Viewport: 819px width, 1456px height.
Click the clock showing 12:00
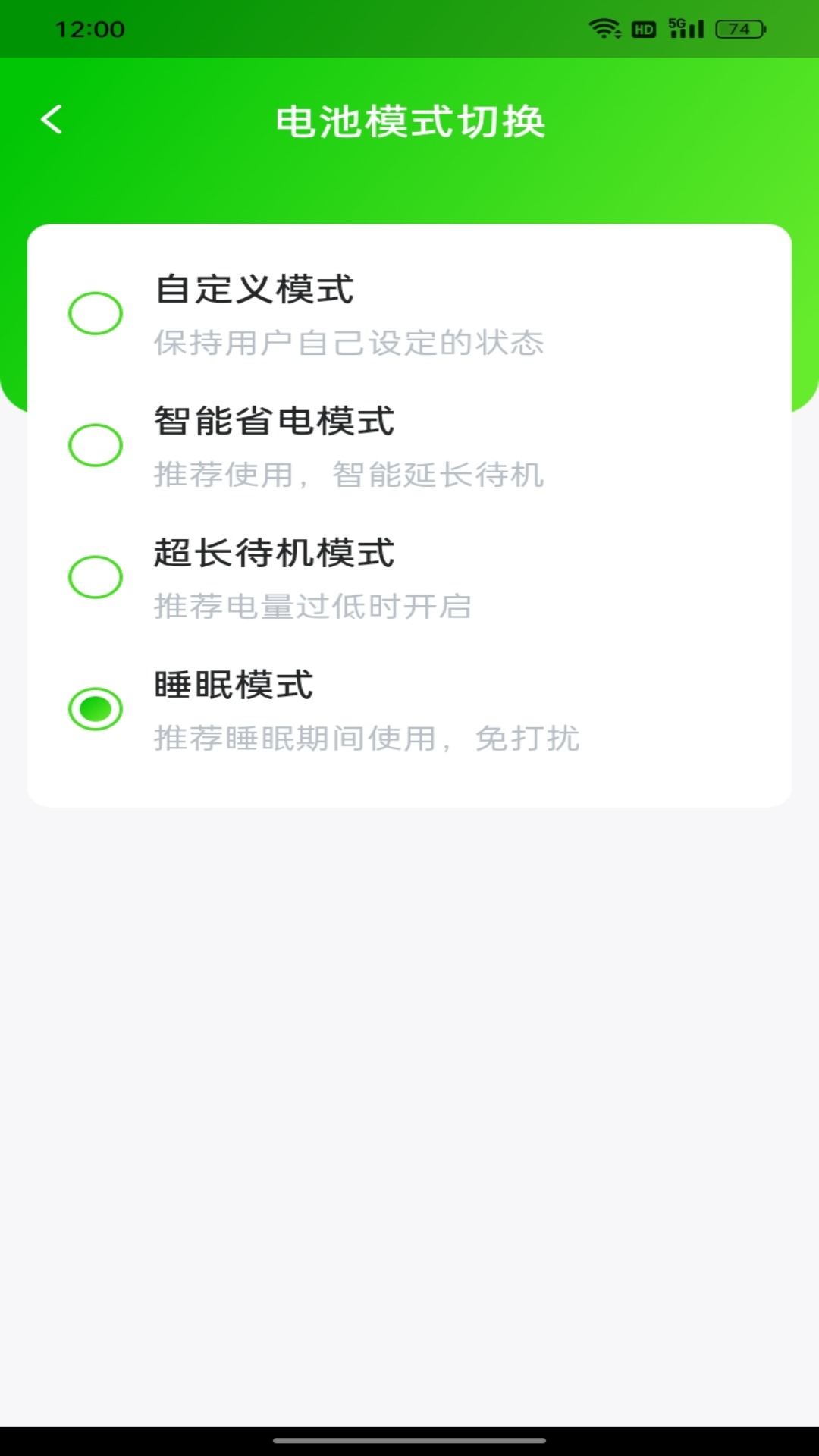[x=89, y=29]
